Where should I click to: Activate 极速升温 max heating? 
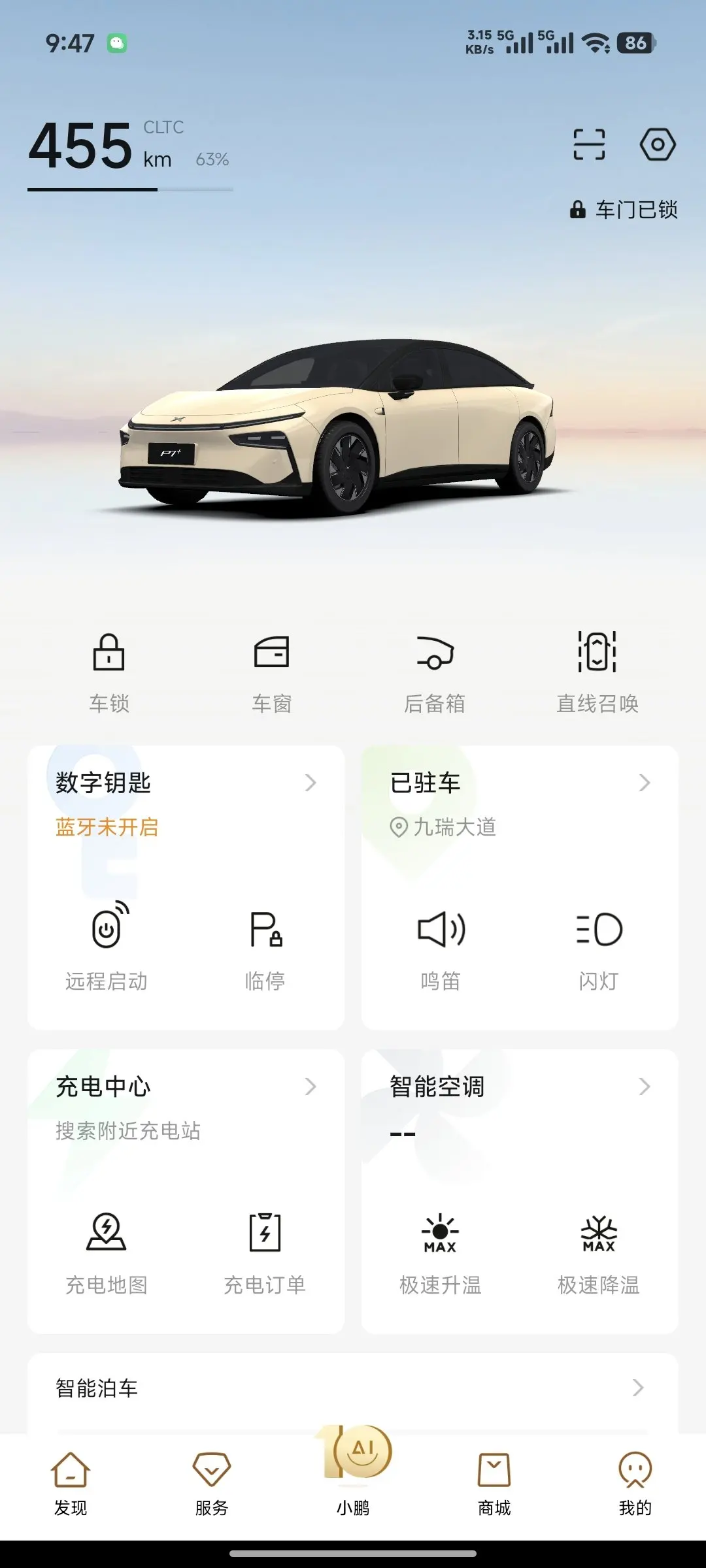click(x=441, y=1251)
